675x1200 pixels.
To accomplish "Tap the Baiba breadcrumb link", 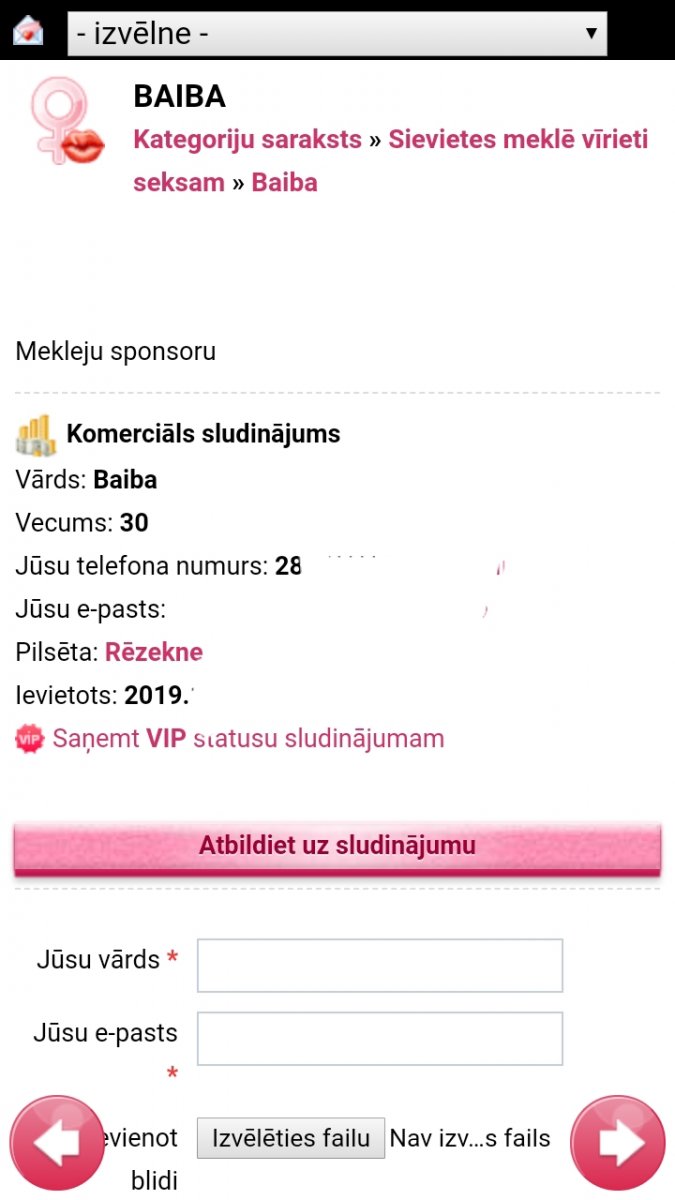I will pos(284,182).
